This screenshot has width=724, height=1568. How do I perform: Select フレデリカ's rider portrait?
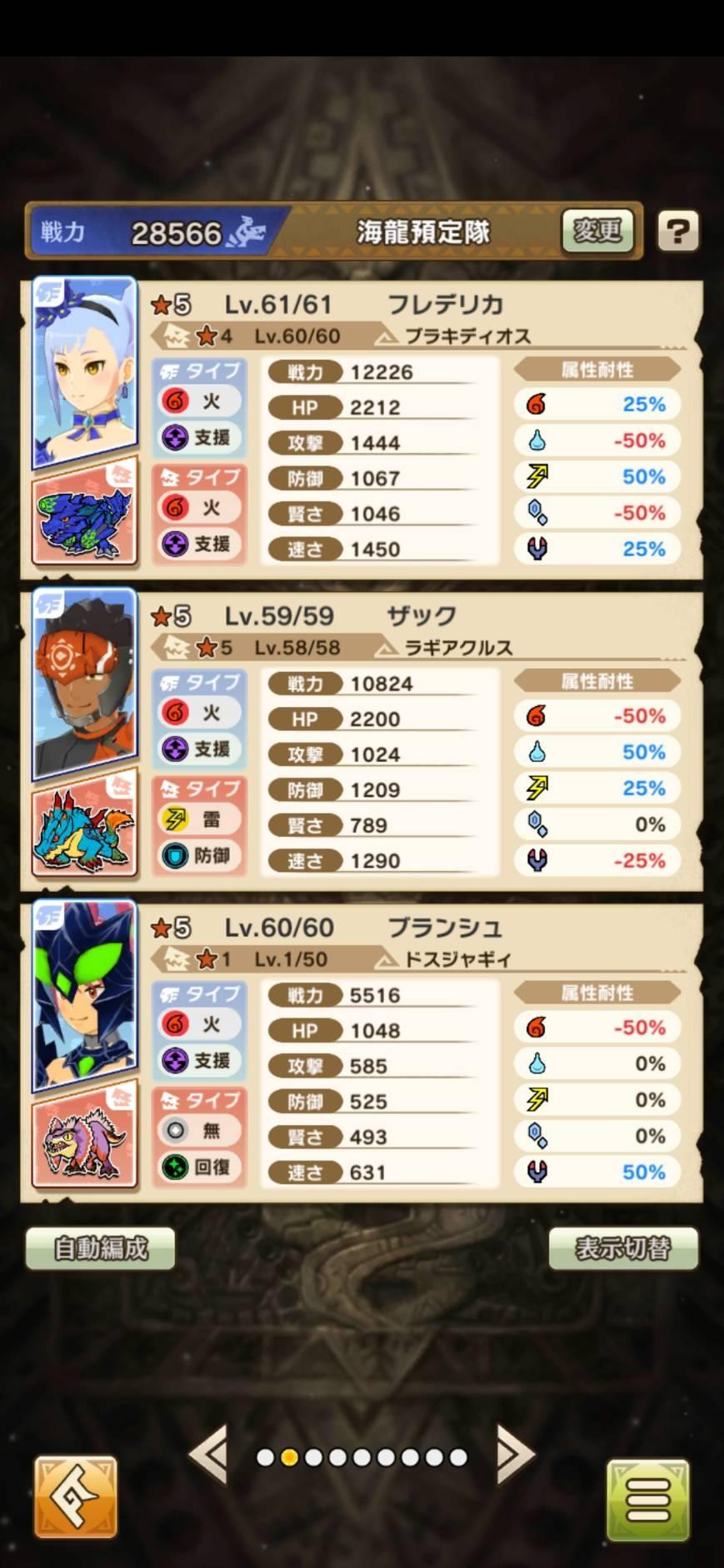pos(84,372)
